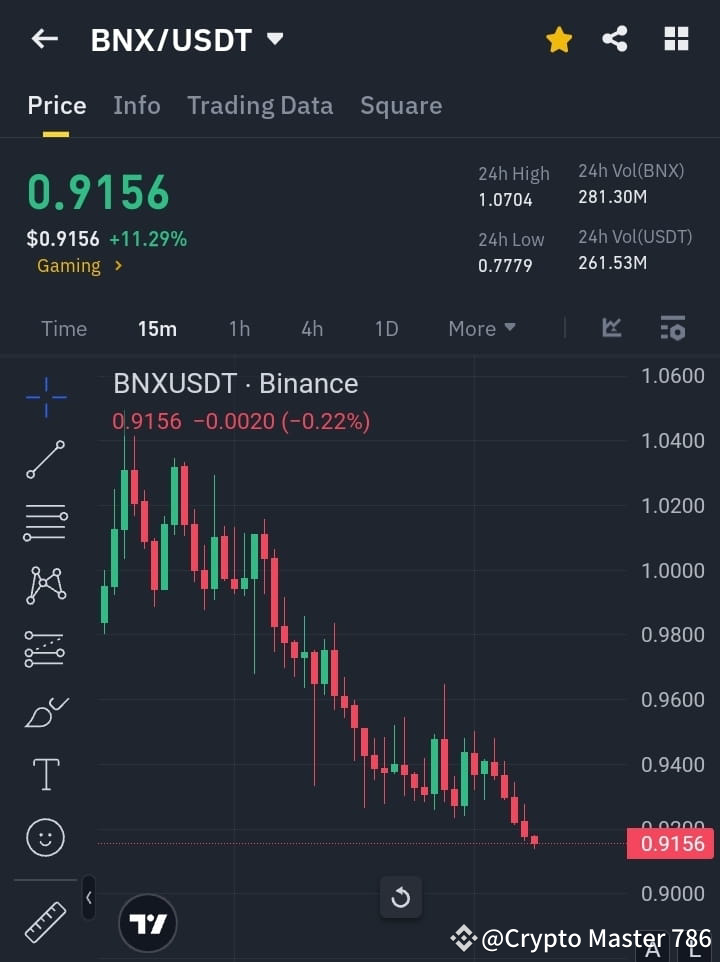Open the indicators settings icon

673,328
